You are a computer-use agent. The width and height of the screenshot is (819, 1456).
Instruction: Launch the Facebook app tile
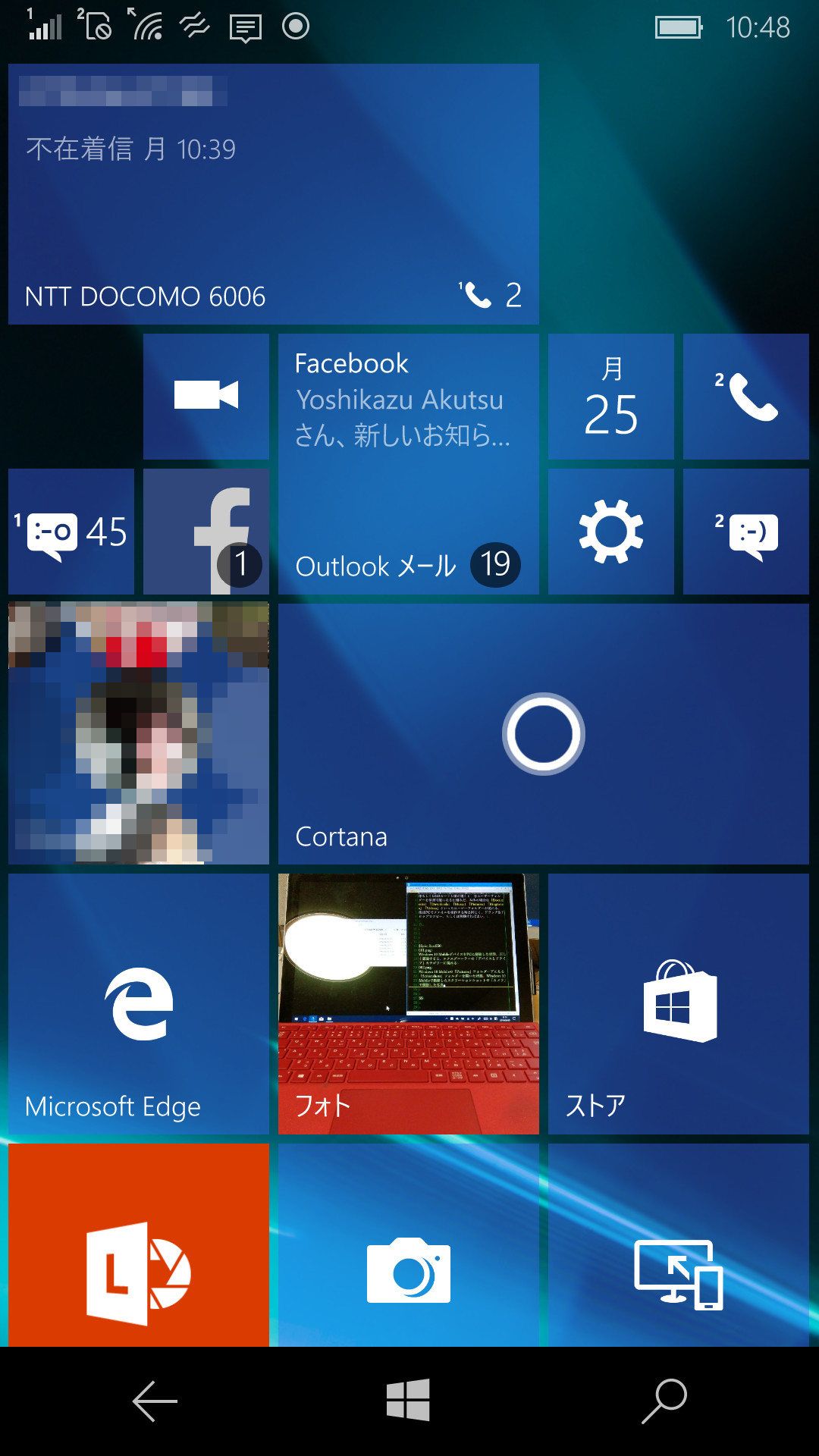coord(206,531)
